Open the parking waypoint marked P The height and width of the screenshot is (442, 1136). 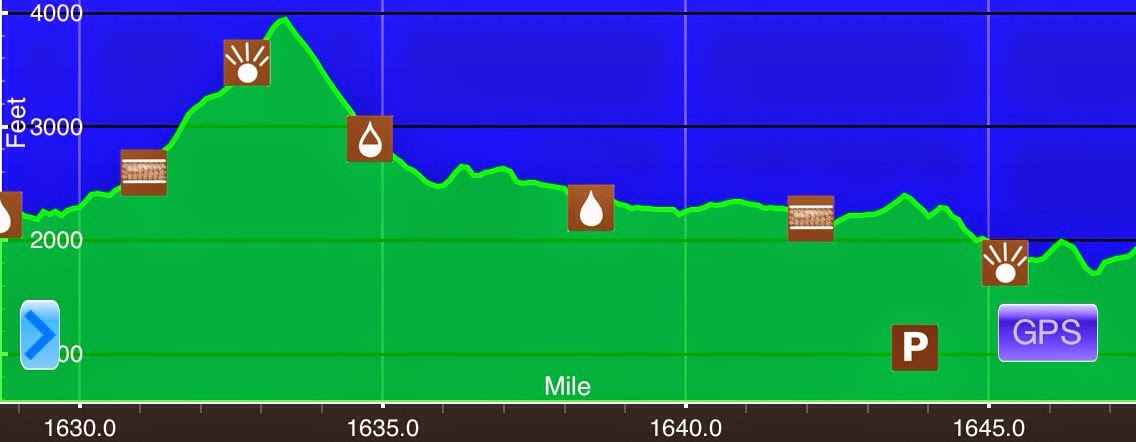(914, 348)
